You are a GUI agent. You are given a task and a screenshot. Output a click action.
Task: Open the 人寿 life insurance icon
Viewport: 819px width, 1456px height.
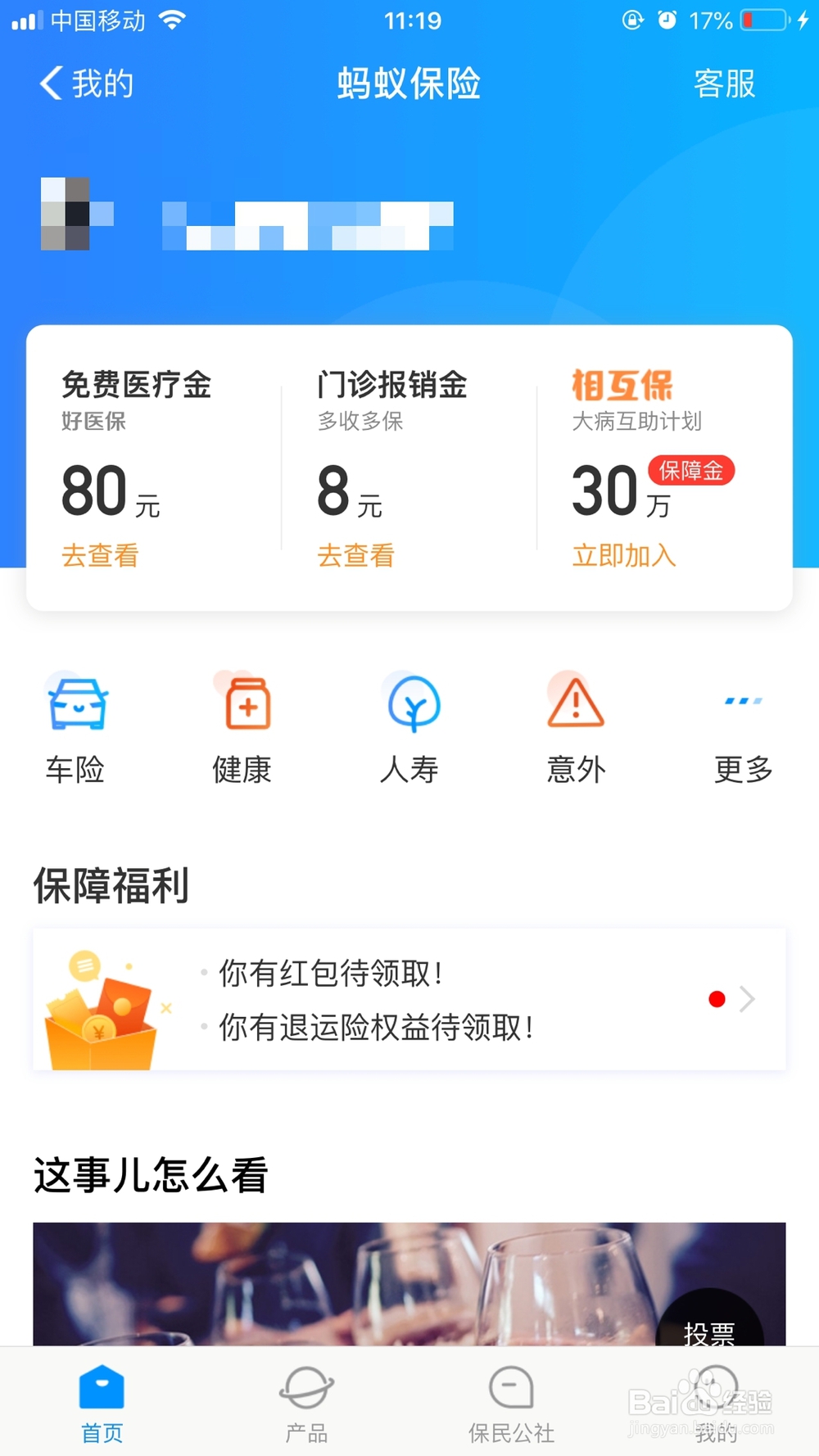[x=409, y=703]
